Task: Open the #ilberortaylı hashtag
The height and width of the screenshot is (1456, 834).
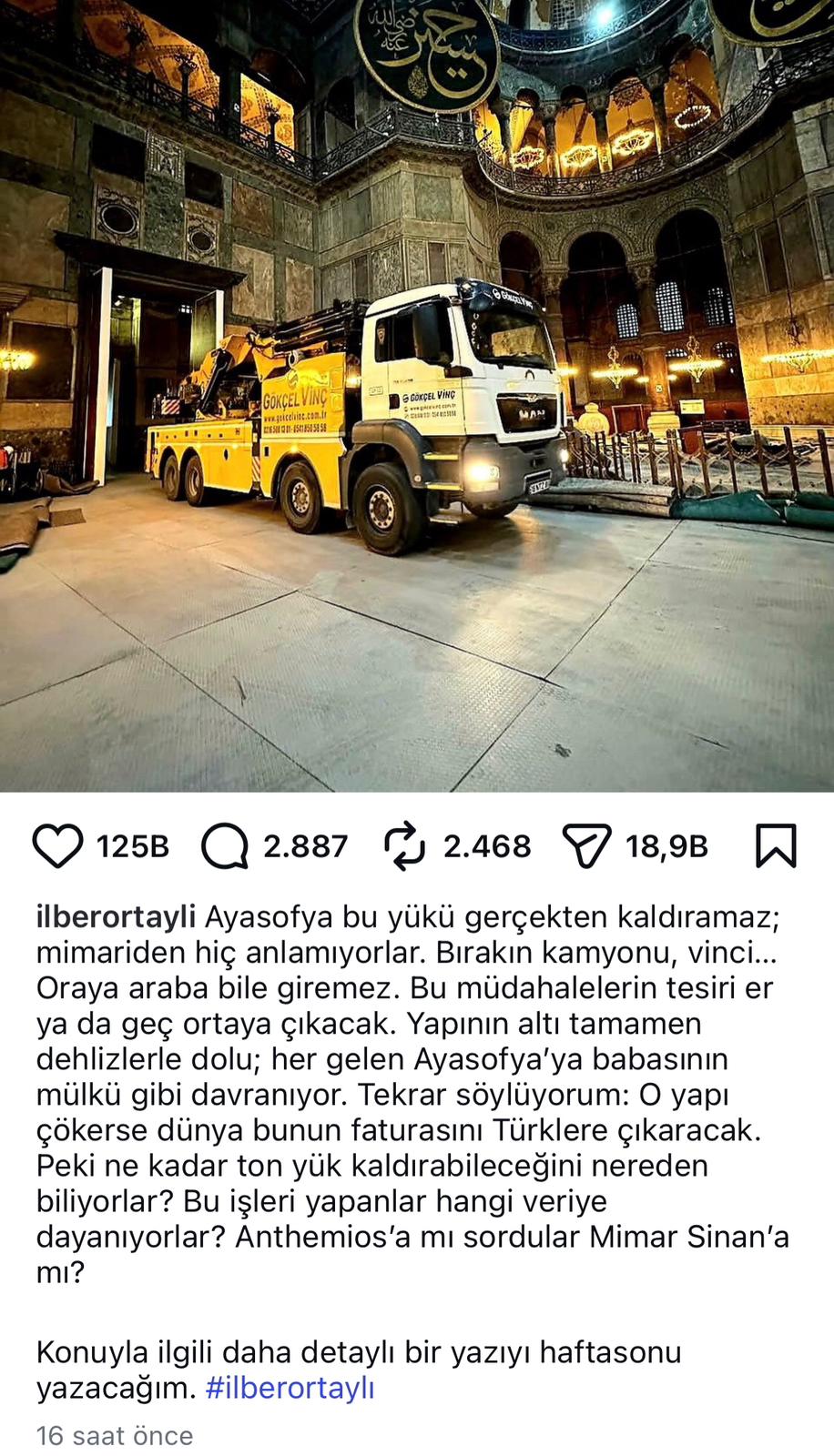Action: tap(290, 1389)
